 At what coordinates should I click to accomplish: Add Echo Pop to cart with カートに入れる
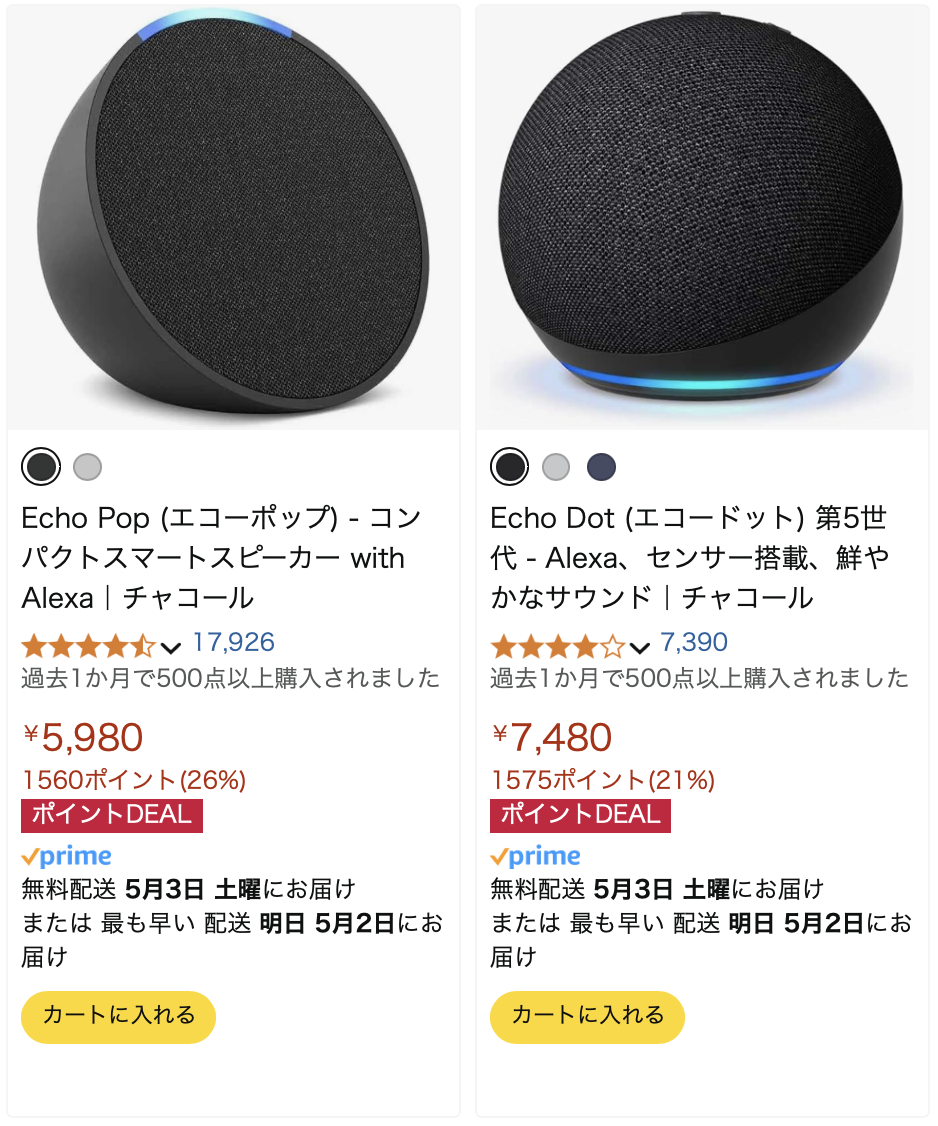(119, 1016)
